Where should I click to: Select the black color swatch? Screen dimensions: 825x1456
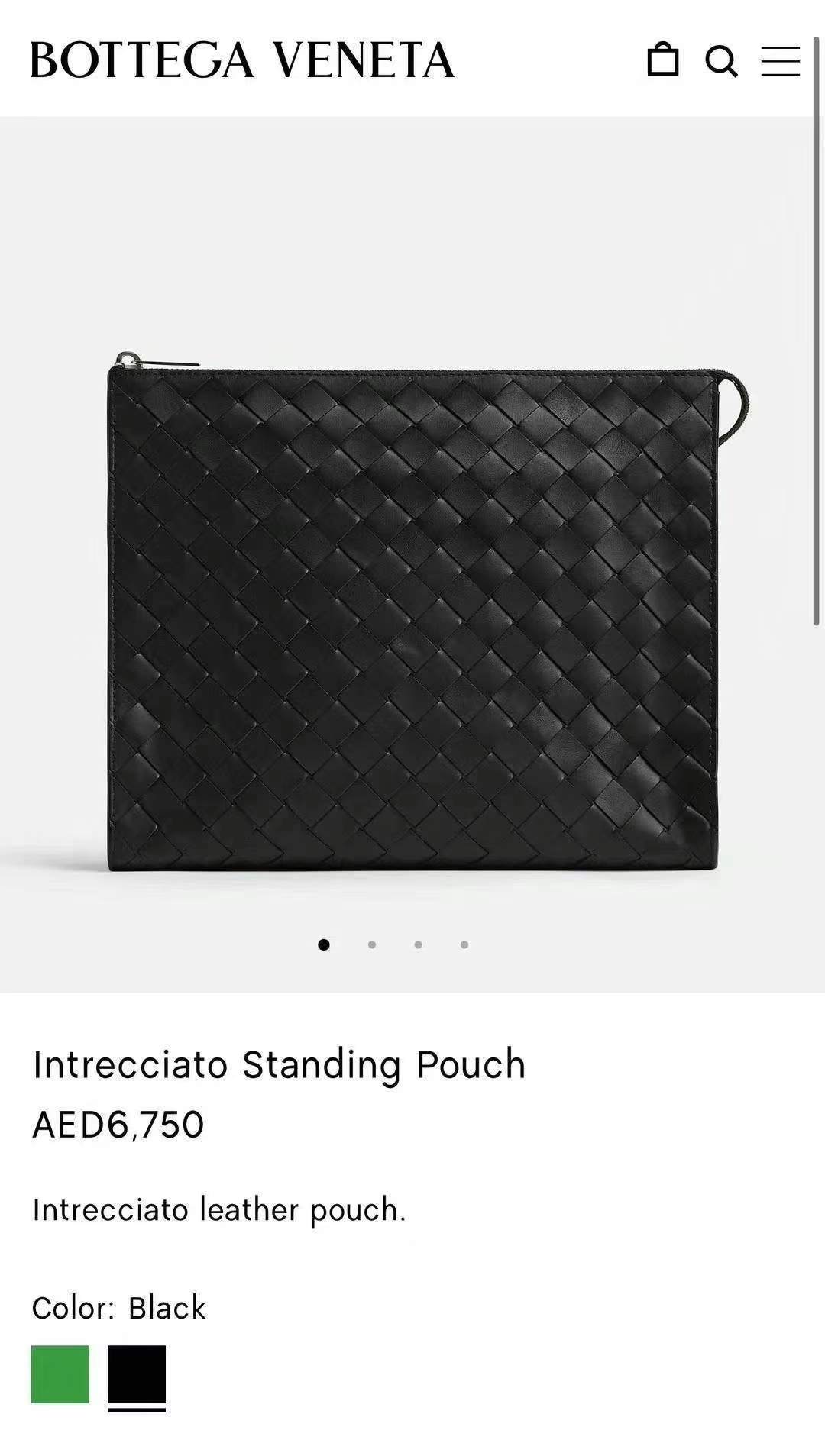[137, 1374]
